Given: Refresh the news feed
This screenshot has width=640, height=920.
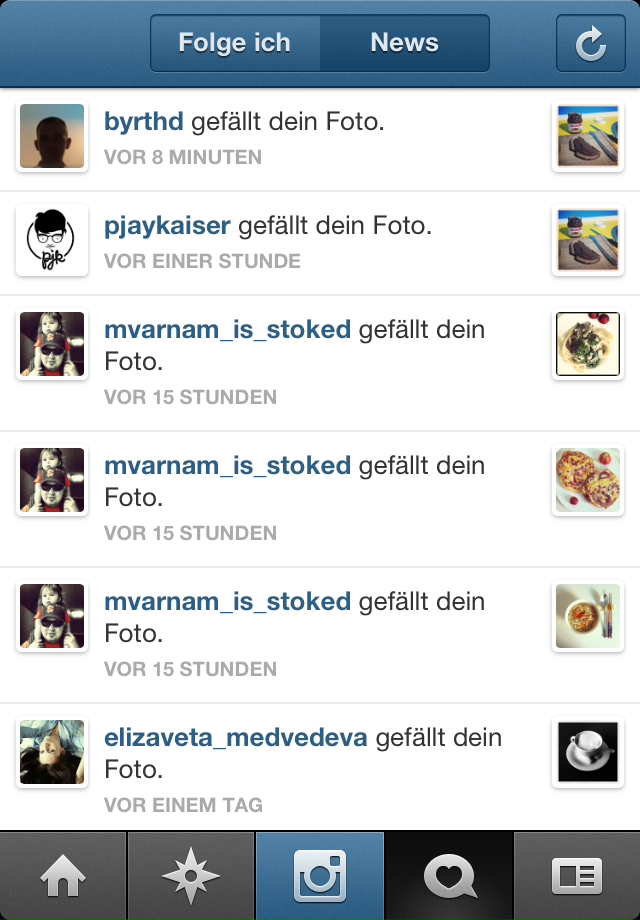Looking at the screenshot, I should click(x=591, y=43).
